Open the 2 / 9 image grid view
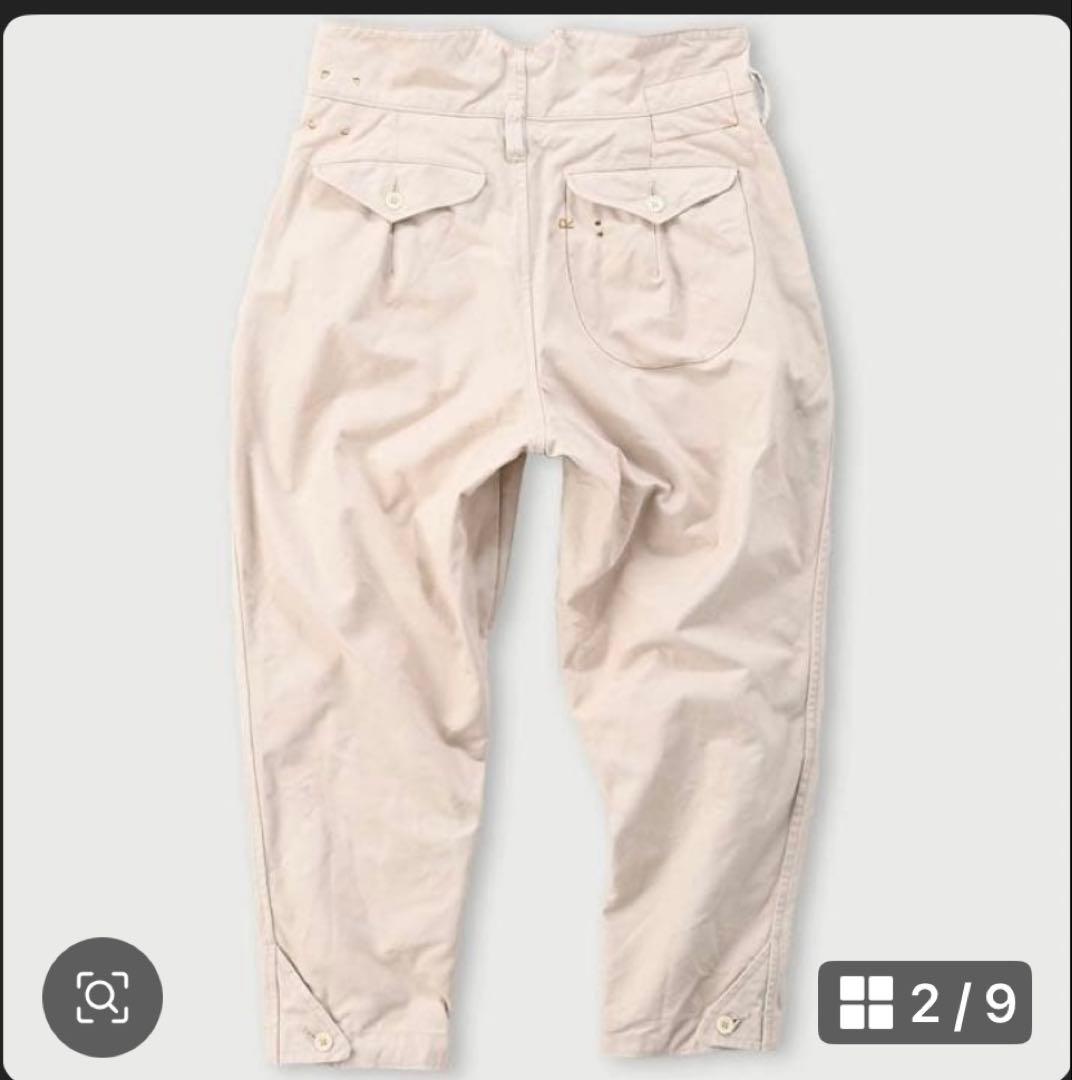 pyautogui.click(x=924, y=1002)
